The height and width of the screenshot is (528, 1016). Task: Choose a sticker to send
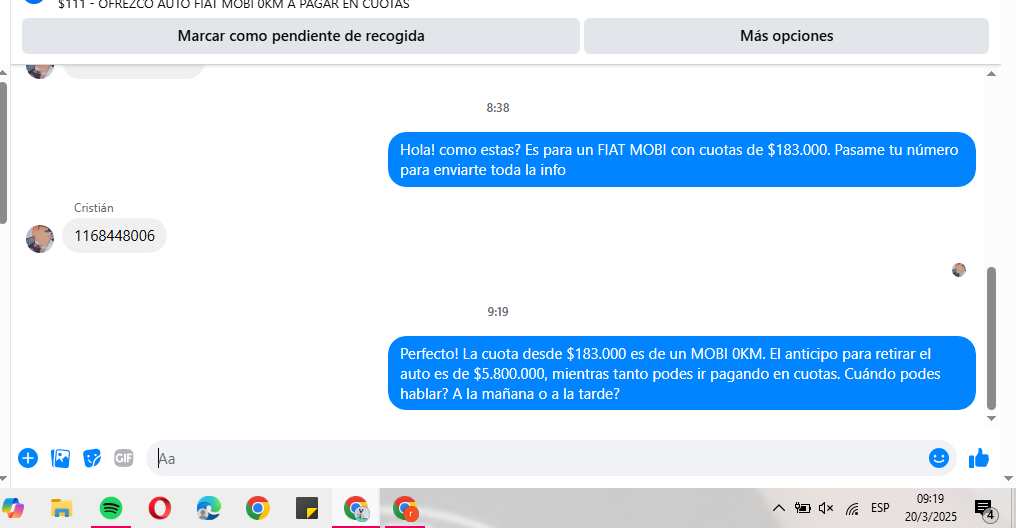coord(92,458)
